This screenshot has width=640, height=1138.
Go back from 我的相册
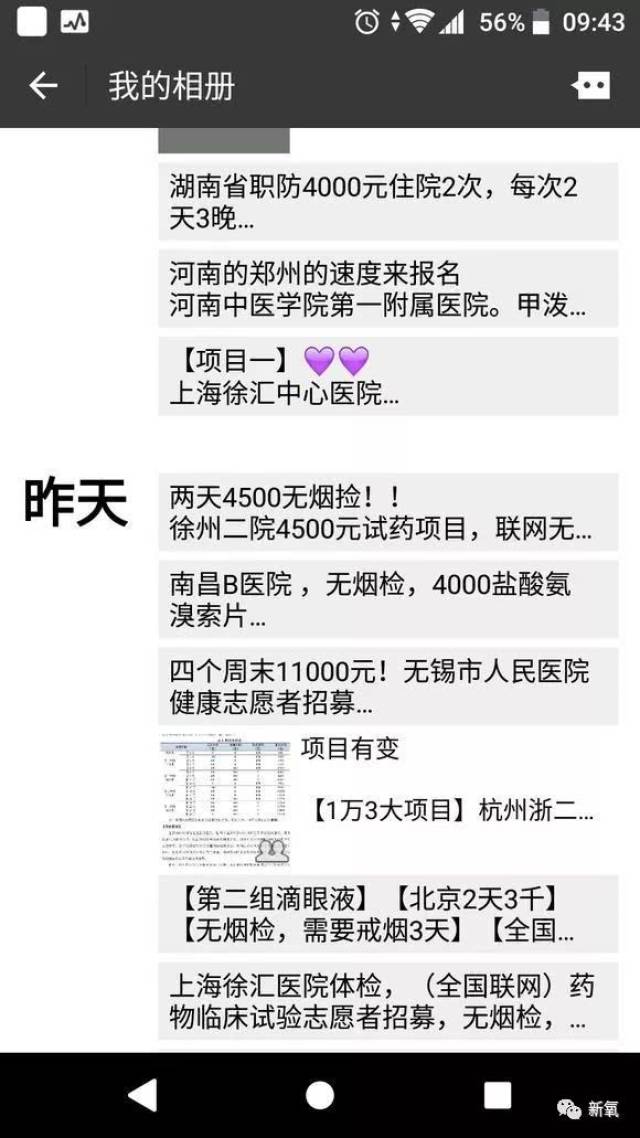pos(43,86)
